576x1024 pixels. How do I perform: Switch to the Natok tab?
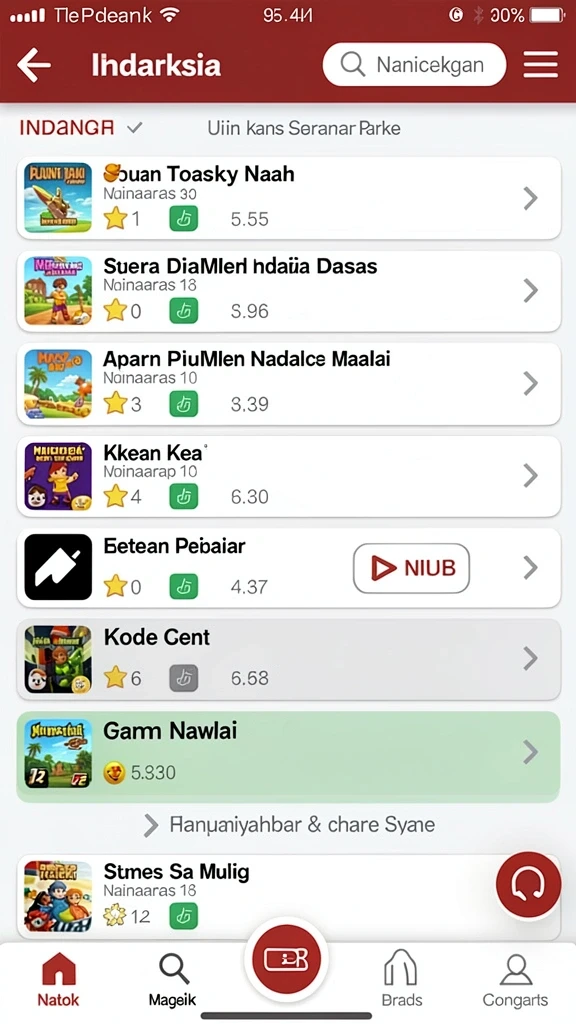58,980
